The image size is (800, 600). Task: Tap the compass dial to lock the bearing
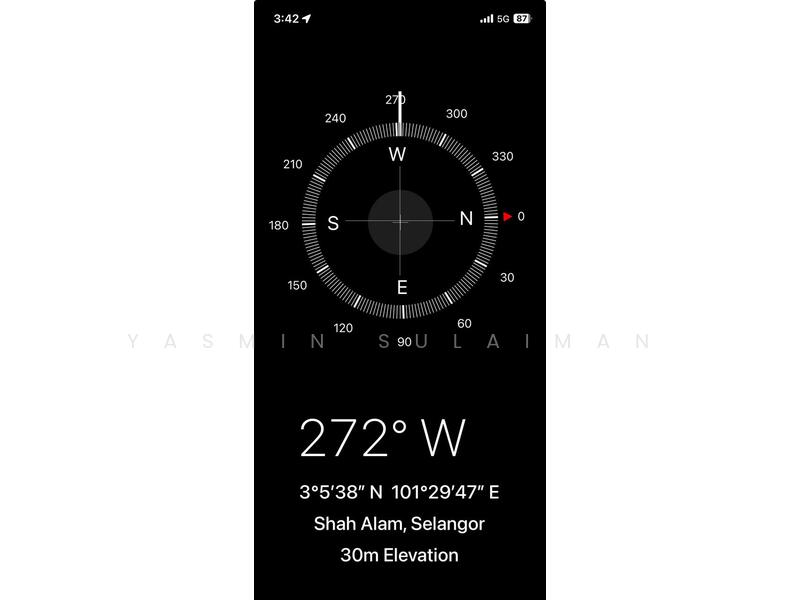(x=400, y=221)
